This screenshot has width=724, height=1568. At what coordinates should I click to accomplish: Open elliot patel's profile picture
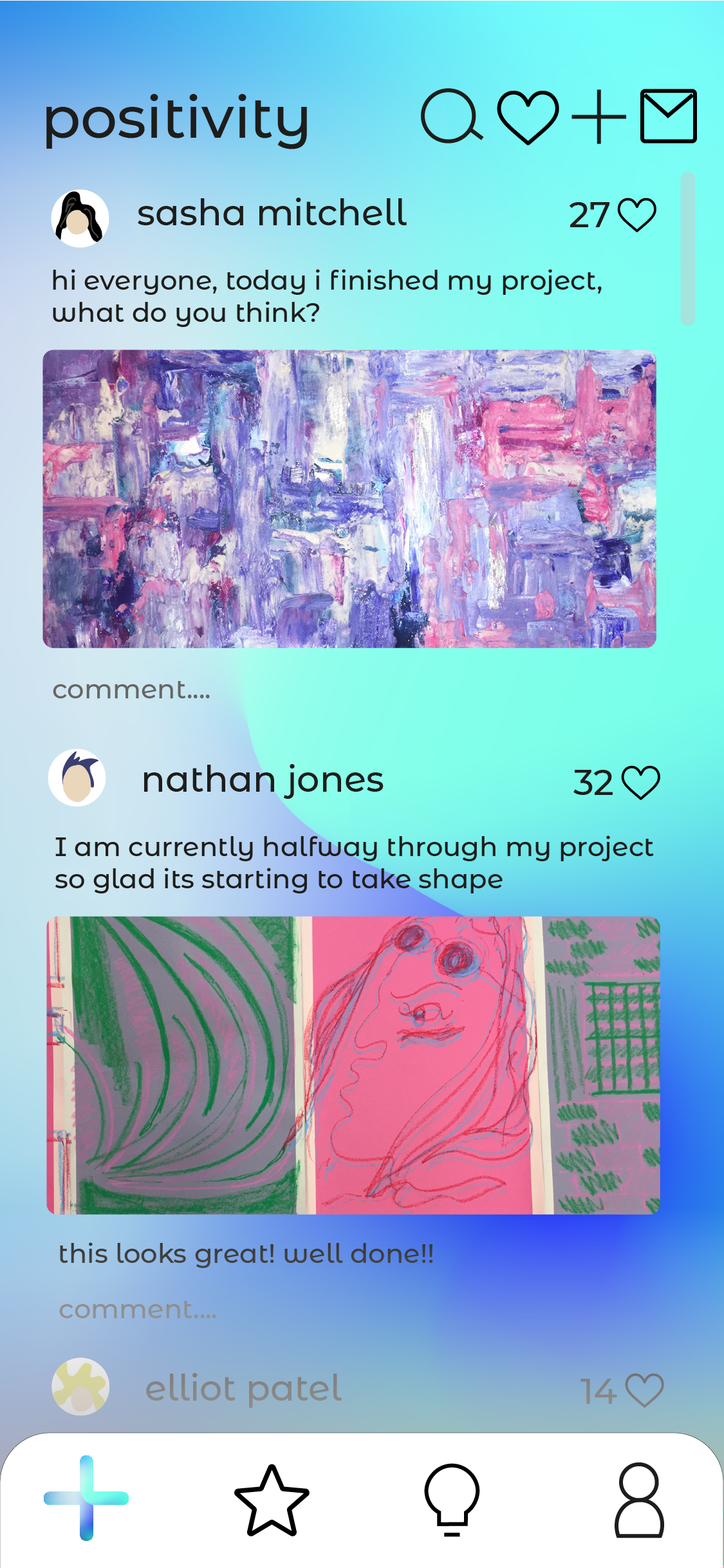(80, 1386)
